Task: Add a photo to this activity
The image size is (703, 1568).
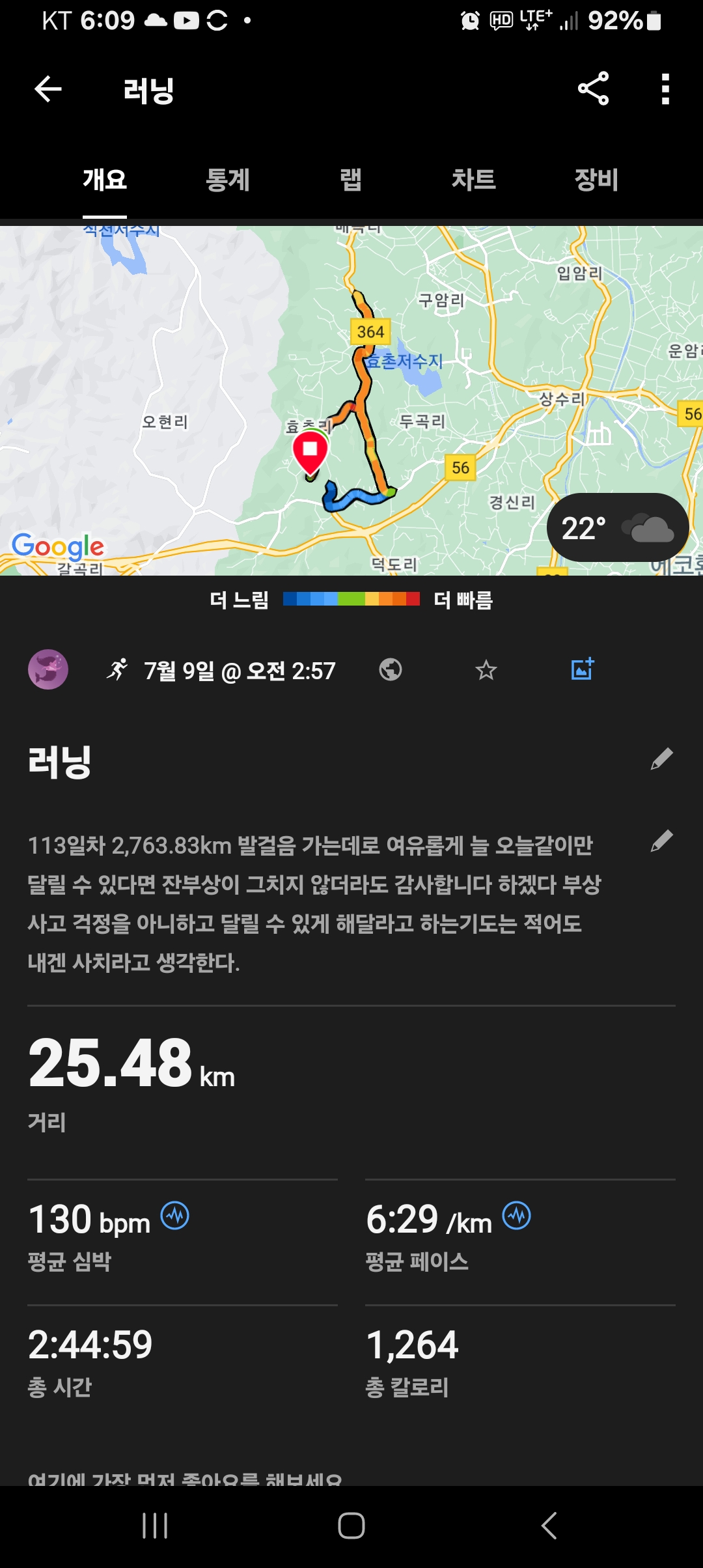Action: point(583,669)
